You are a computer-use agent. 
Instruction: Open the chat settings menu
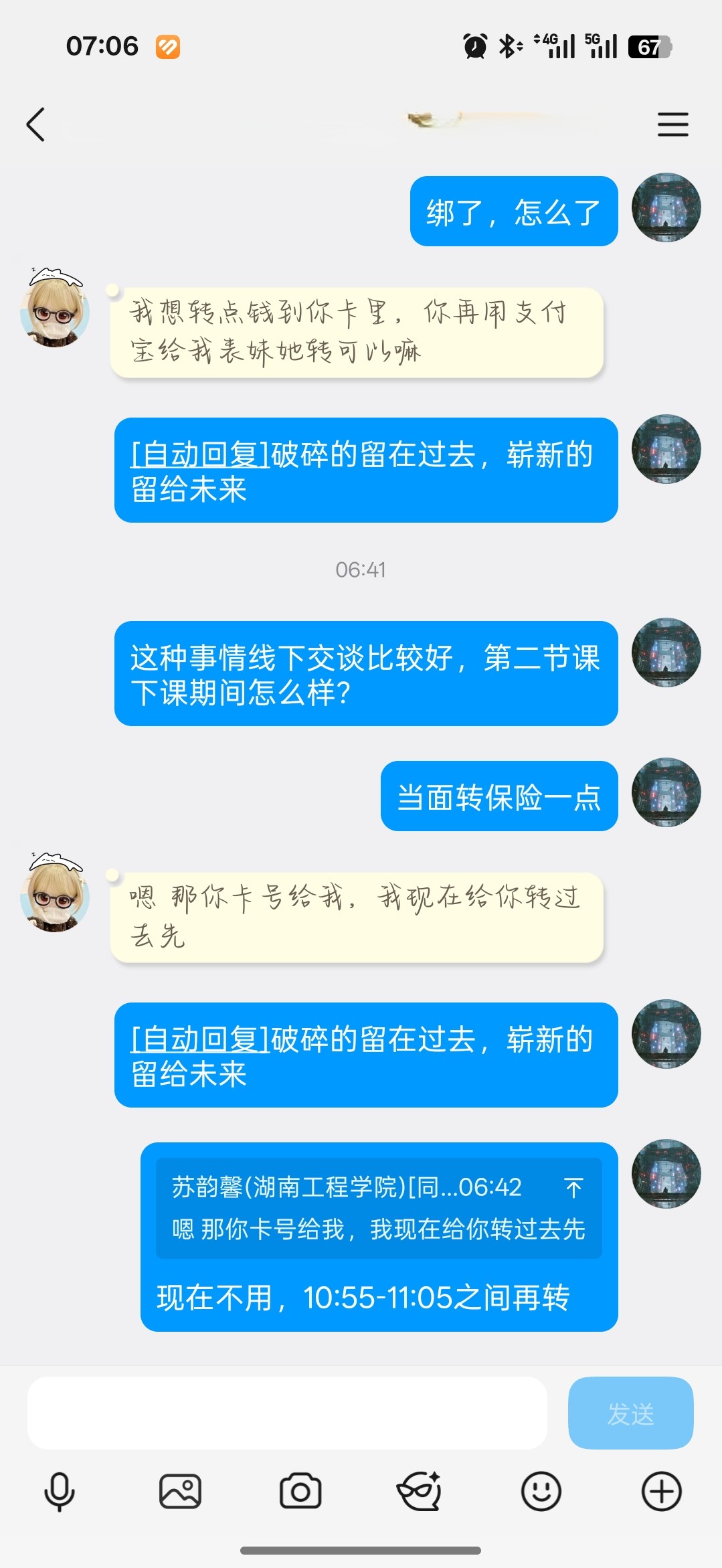pos(672,124)
